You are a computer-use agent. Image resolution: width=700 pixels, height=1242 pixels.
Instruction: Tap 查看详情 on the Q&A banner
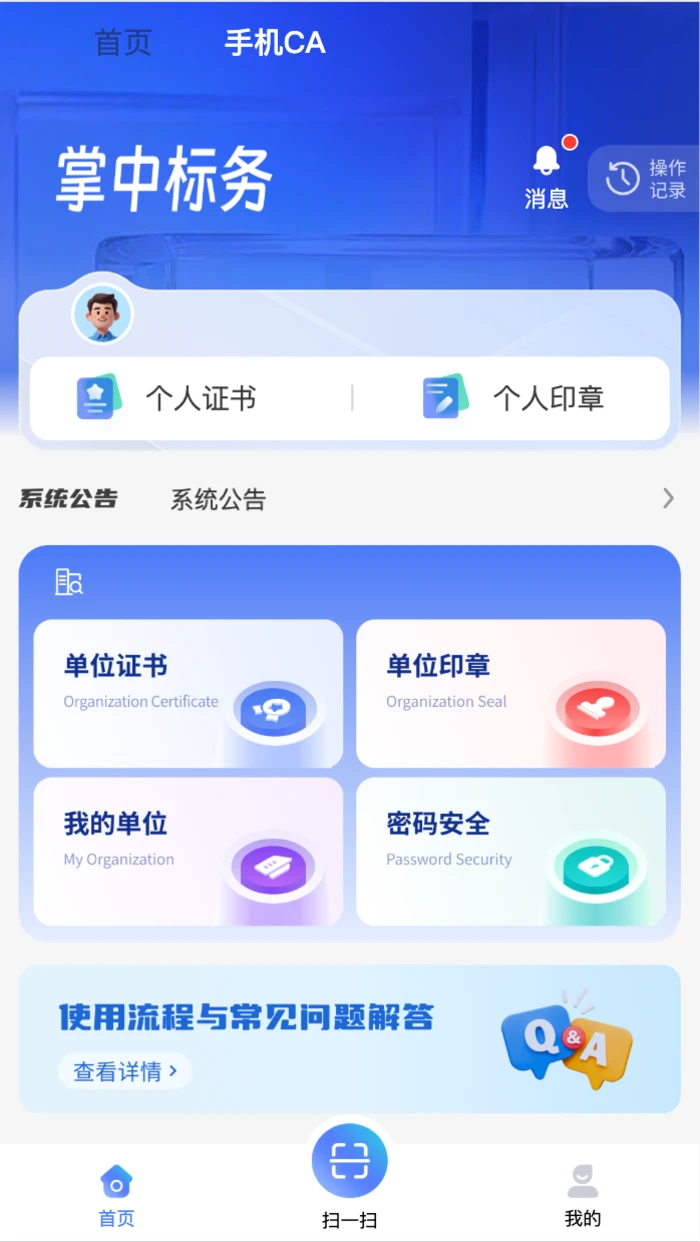coord(125,1071)
